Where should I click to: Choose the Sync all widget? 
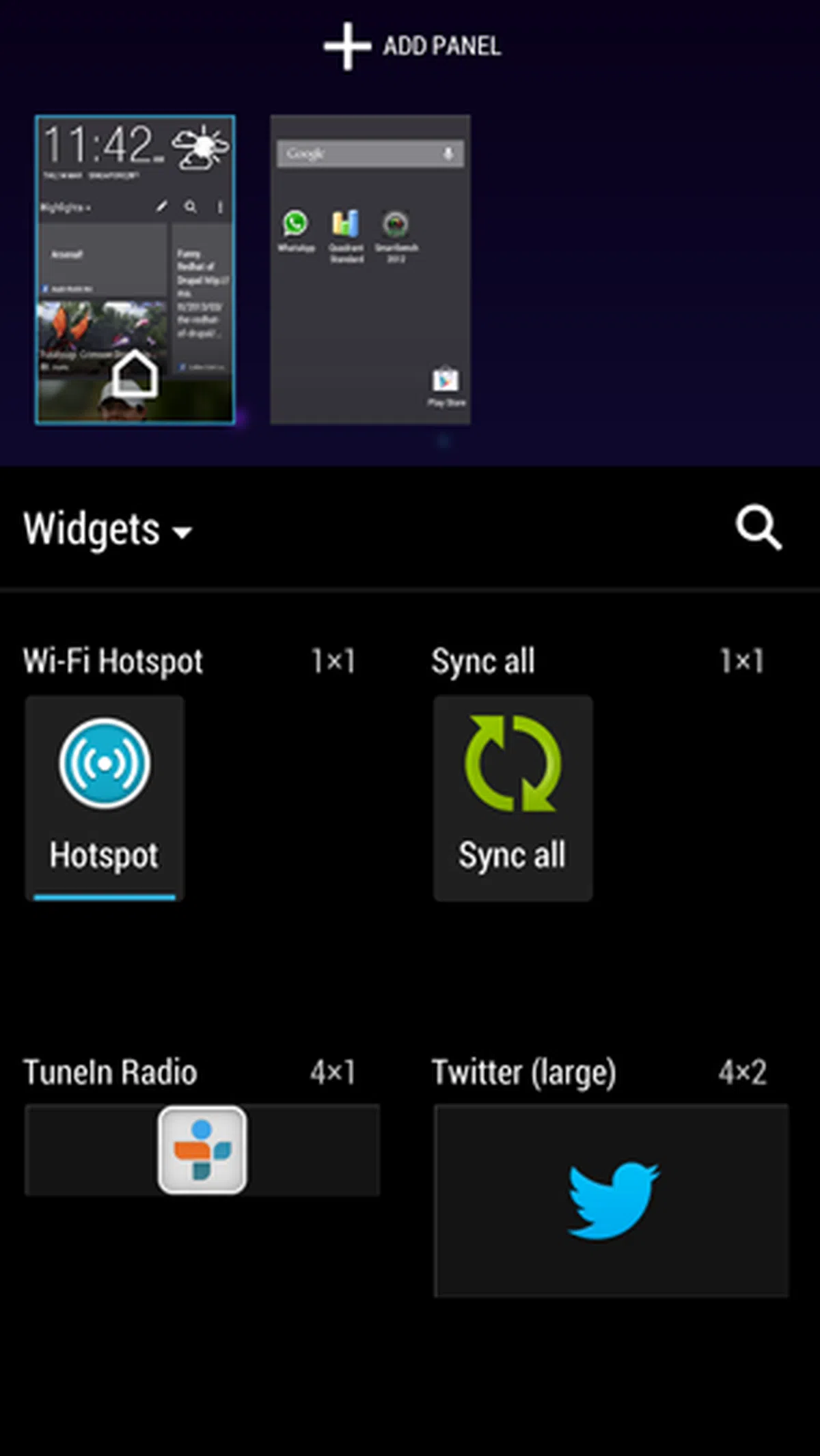click(512, 798)
